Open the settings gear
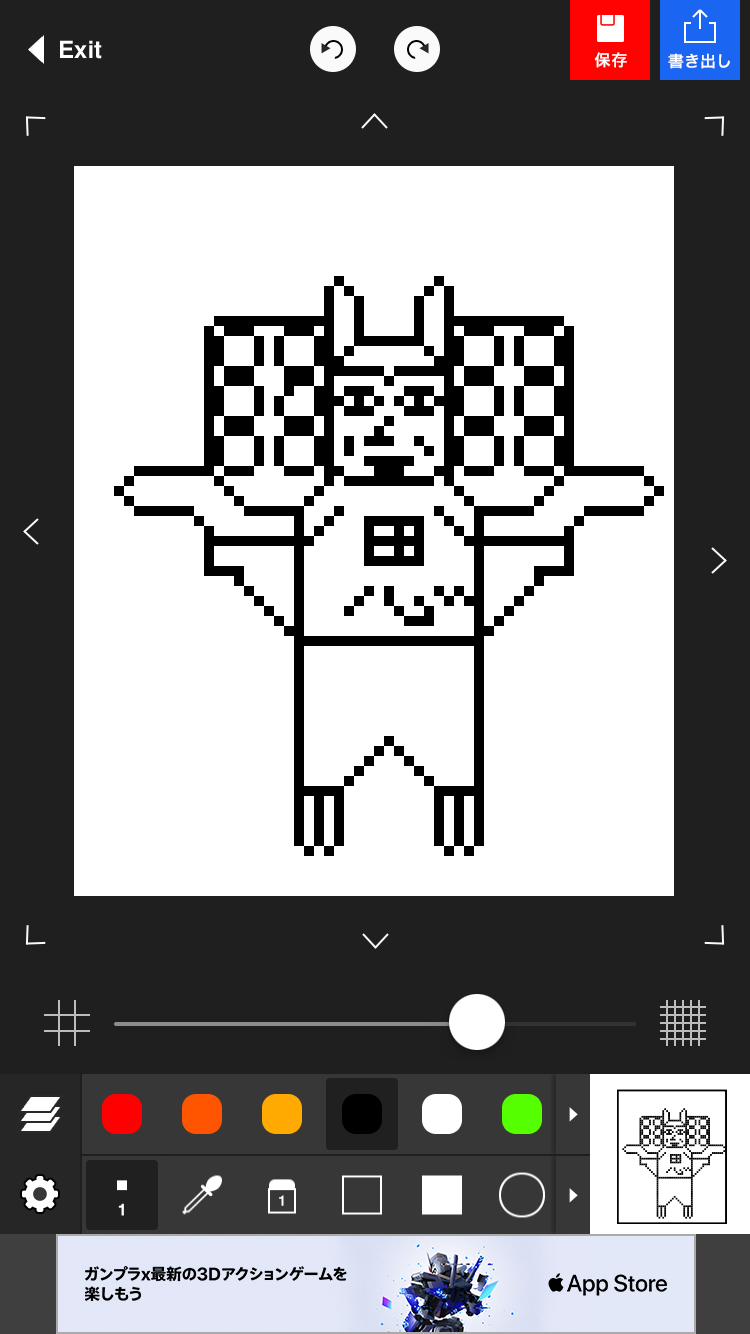The image size is (750, 1334). [x=40, y=1194]
